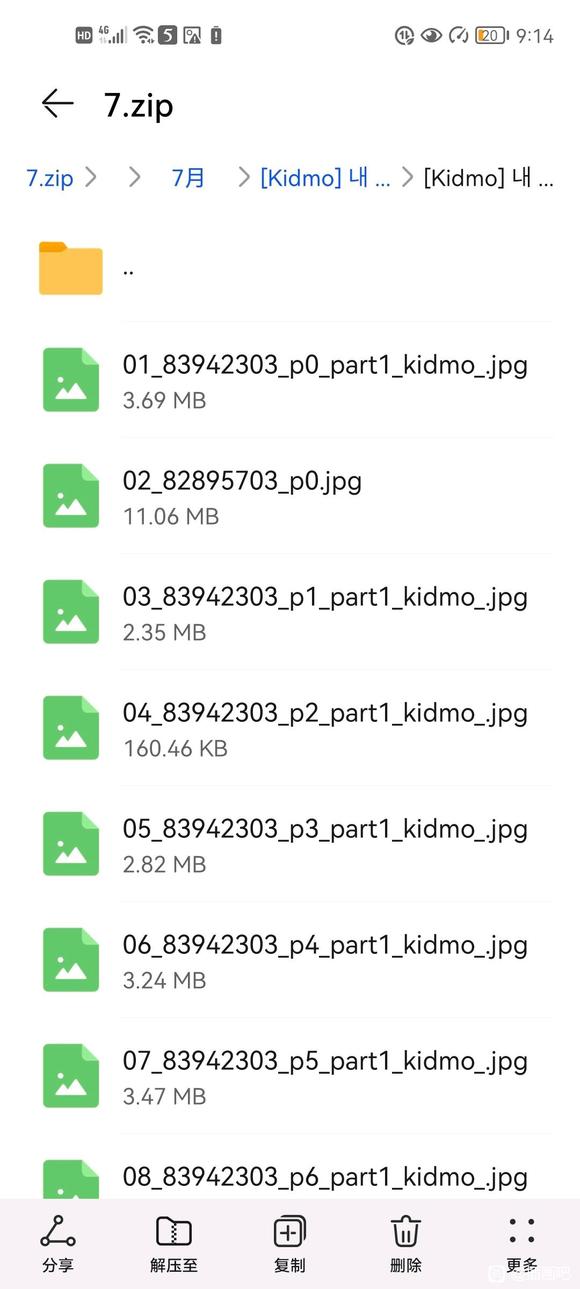Choose 解压至 to extract files
This screenshot has width=580, height=1289.
174,1244
